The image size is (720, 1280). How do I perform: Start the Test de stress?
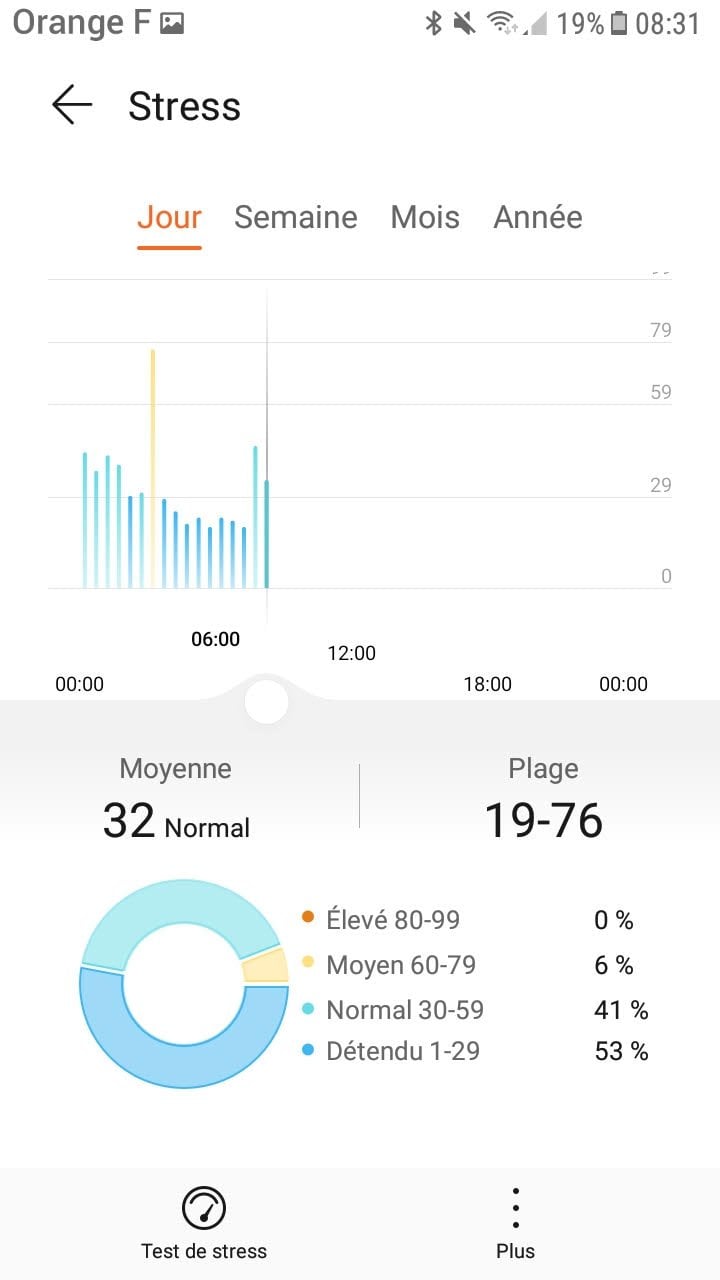click(204, 1222)
